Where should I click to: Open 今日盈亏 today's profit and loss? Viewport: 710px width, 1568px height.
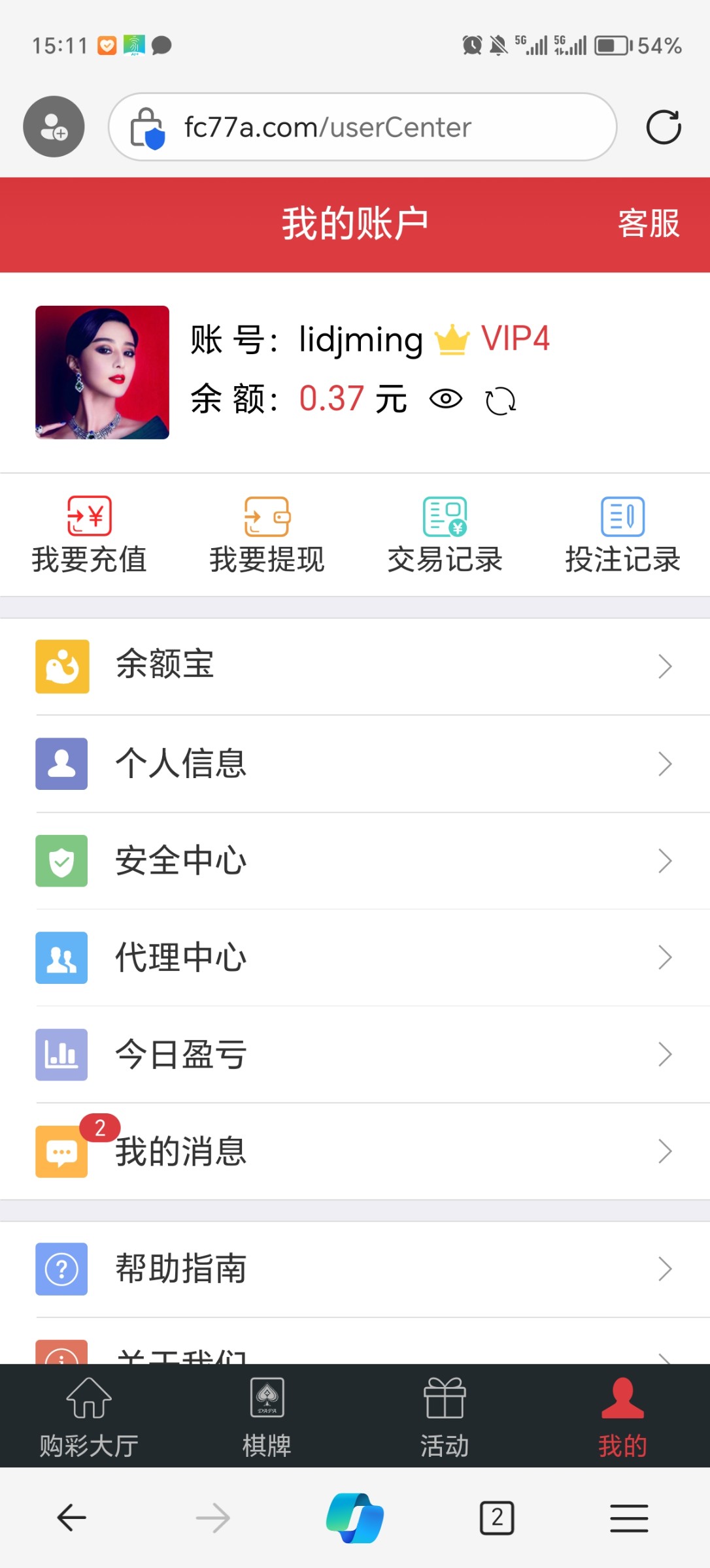pyautogui.click(x=355, y=1054)
